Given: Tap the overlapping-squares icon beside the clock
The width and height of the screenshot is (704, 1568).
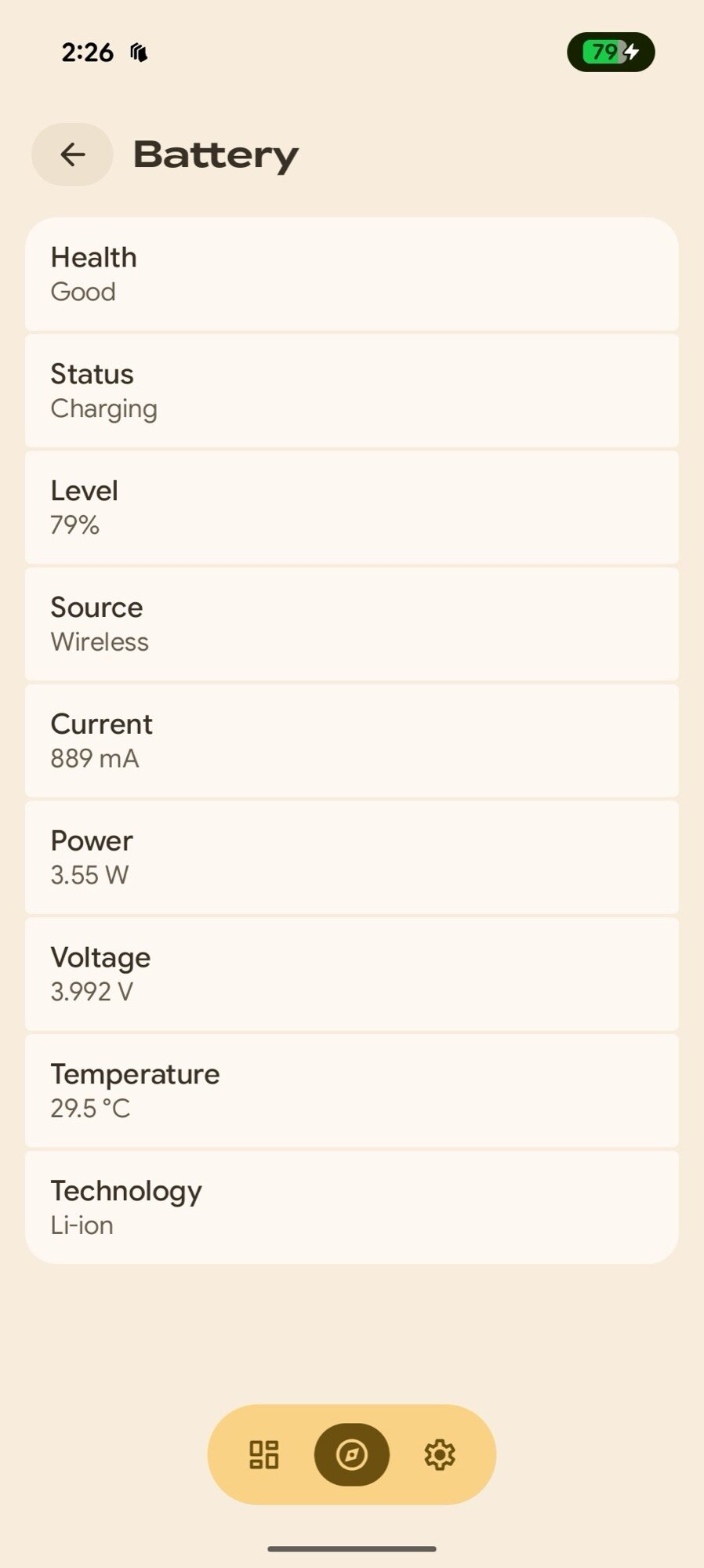Looking at the screenshot, I should (x=136, y=50).
